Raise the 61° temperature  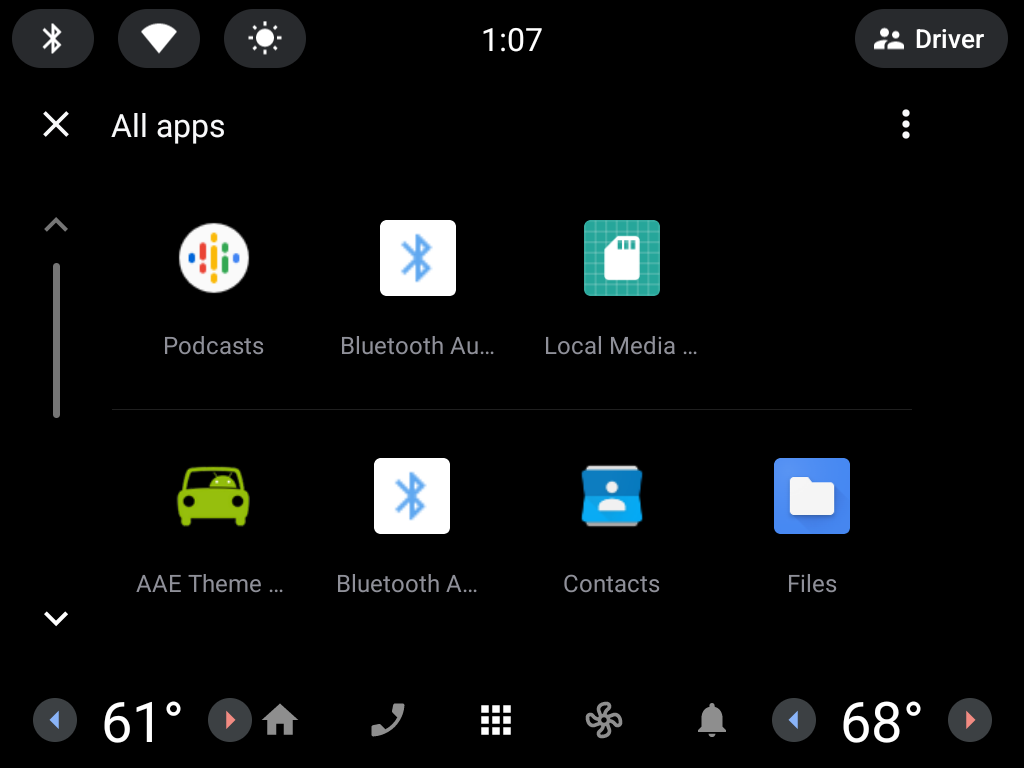pyautogui.click(x=229, y=720)
